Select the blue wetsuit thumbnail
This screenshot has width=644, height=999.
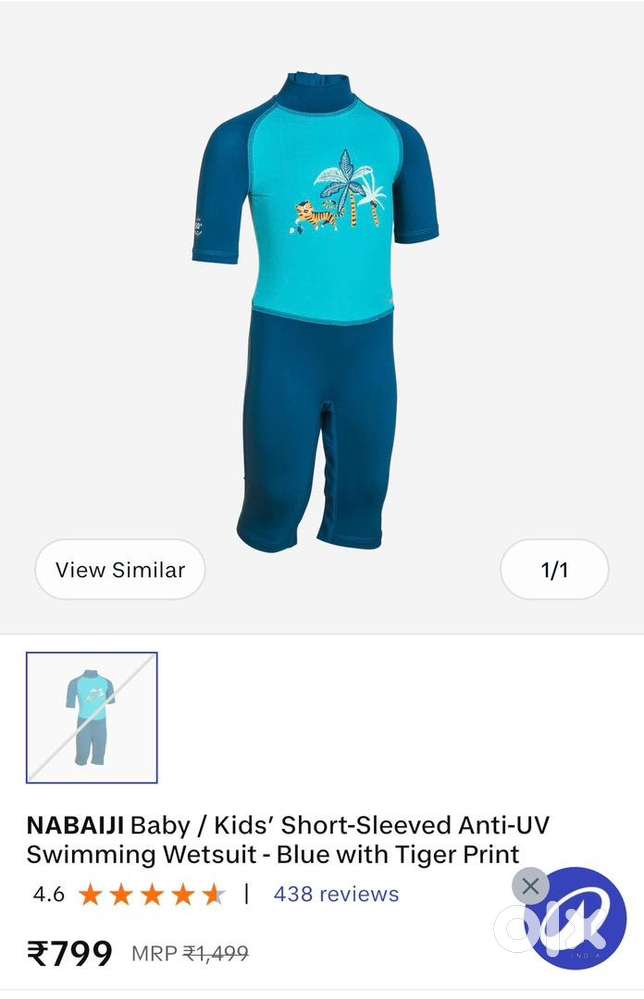pyautogui.click(x=92, y=717)
